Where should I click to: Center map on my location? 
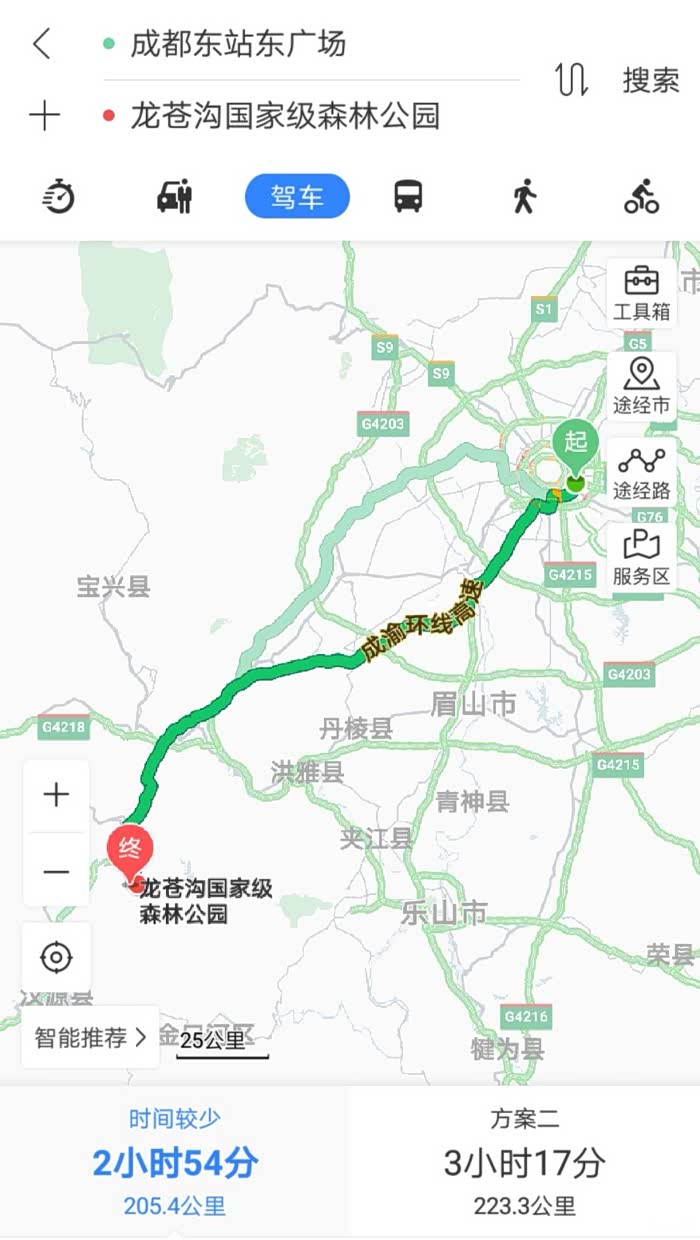(56, 958)
